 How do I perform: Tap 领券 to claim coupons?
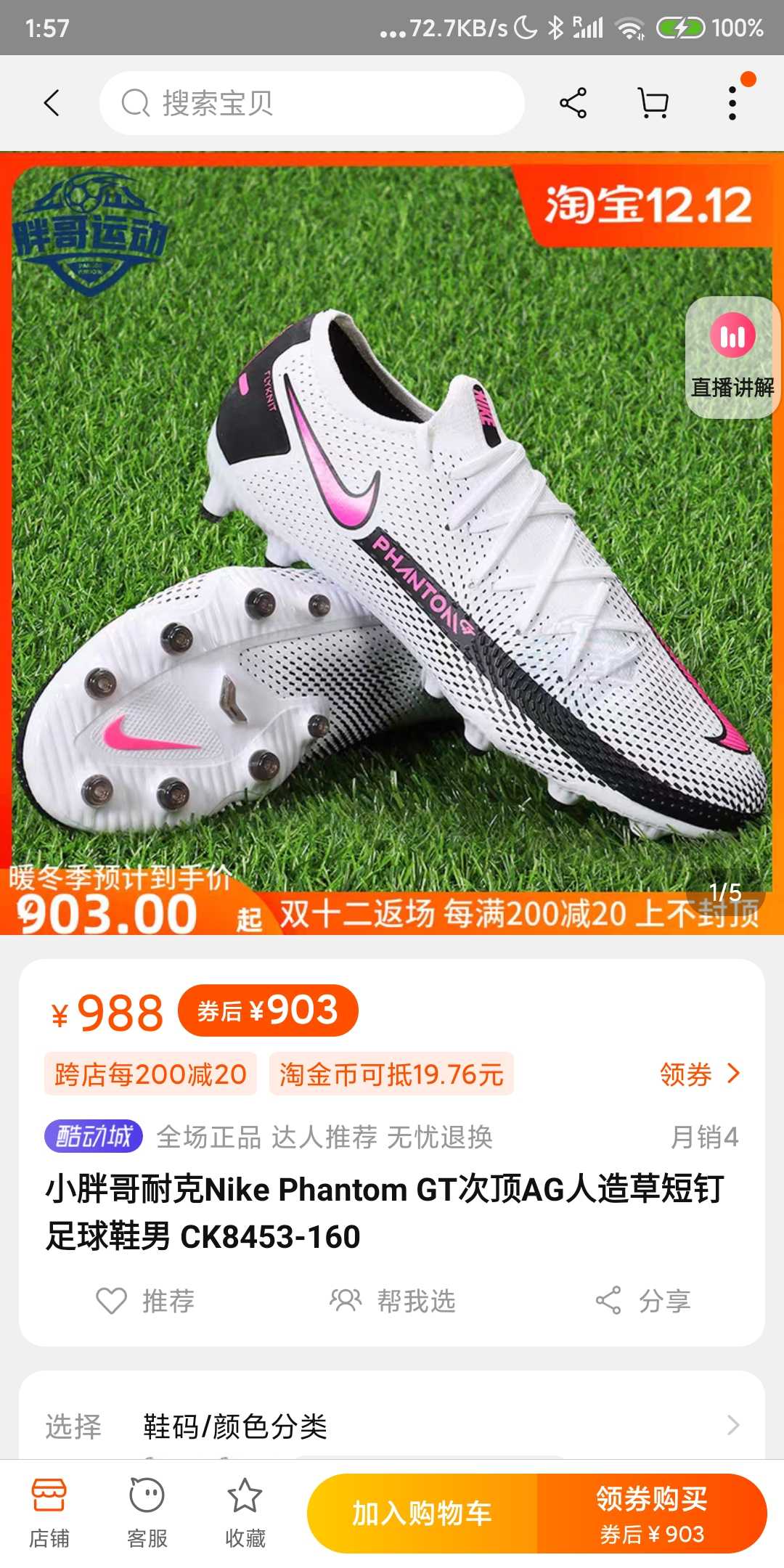pos(700,1074)
